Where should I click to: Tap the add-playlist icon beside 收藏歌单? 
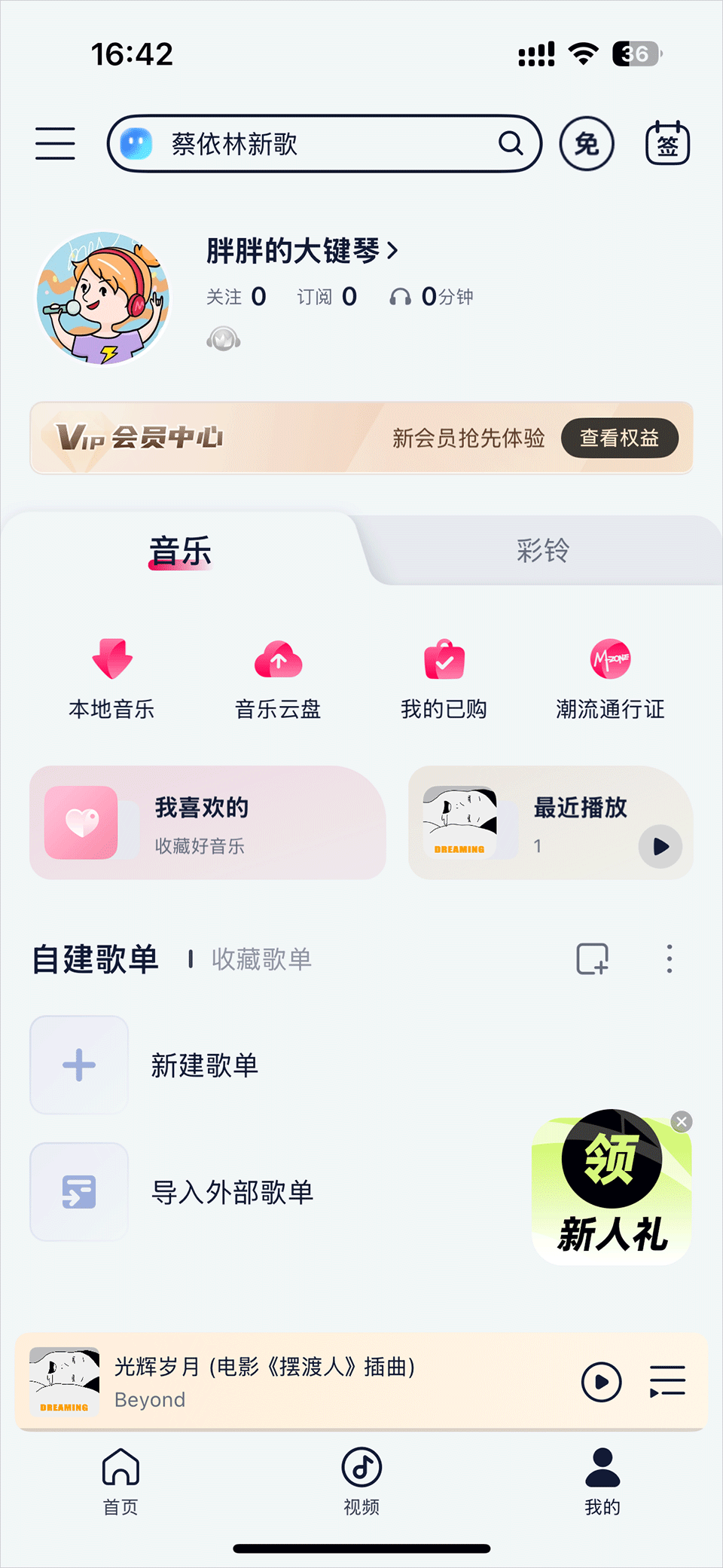point(592,959)
